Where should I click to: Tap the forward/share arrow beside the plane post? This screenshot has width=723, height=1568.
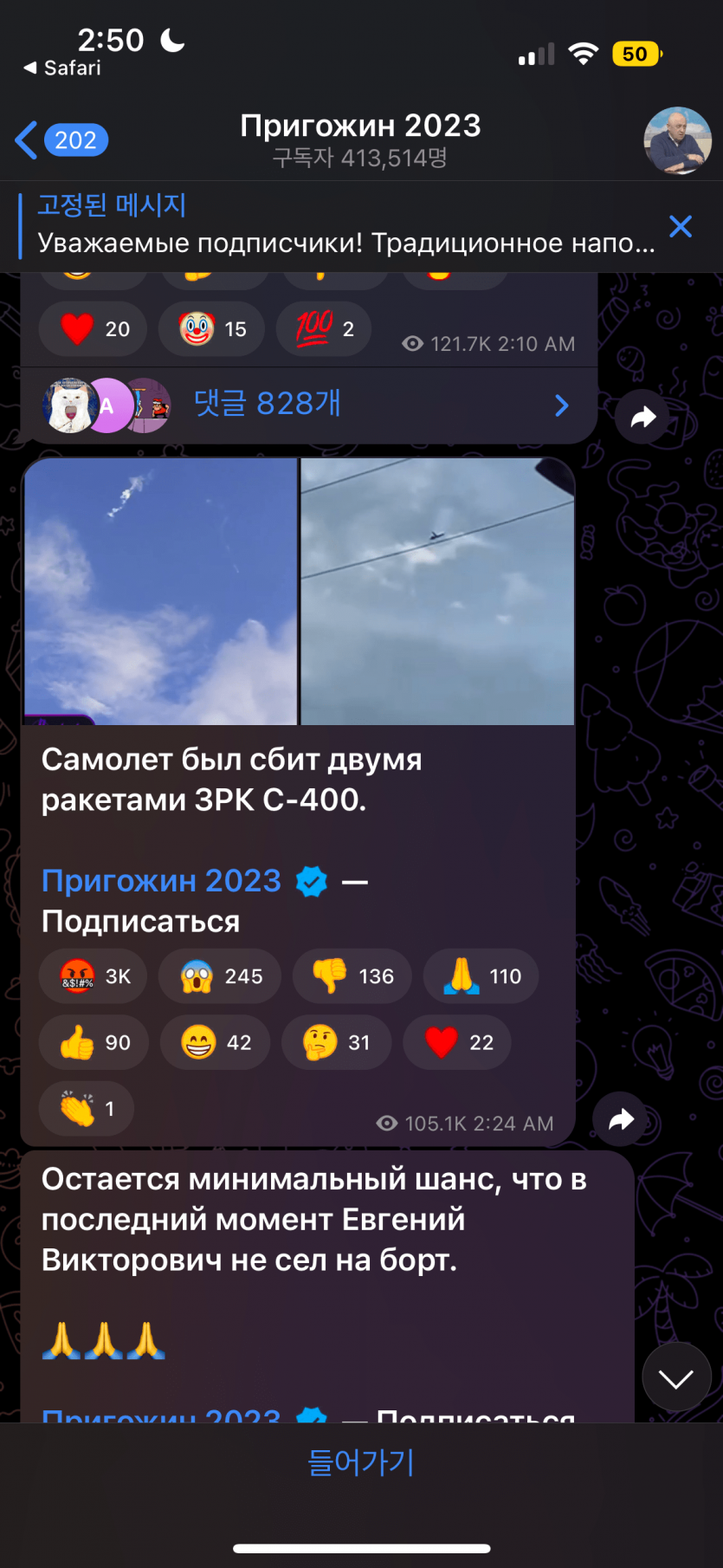point(620,1119)
